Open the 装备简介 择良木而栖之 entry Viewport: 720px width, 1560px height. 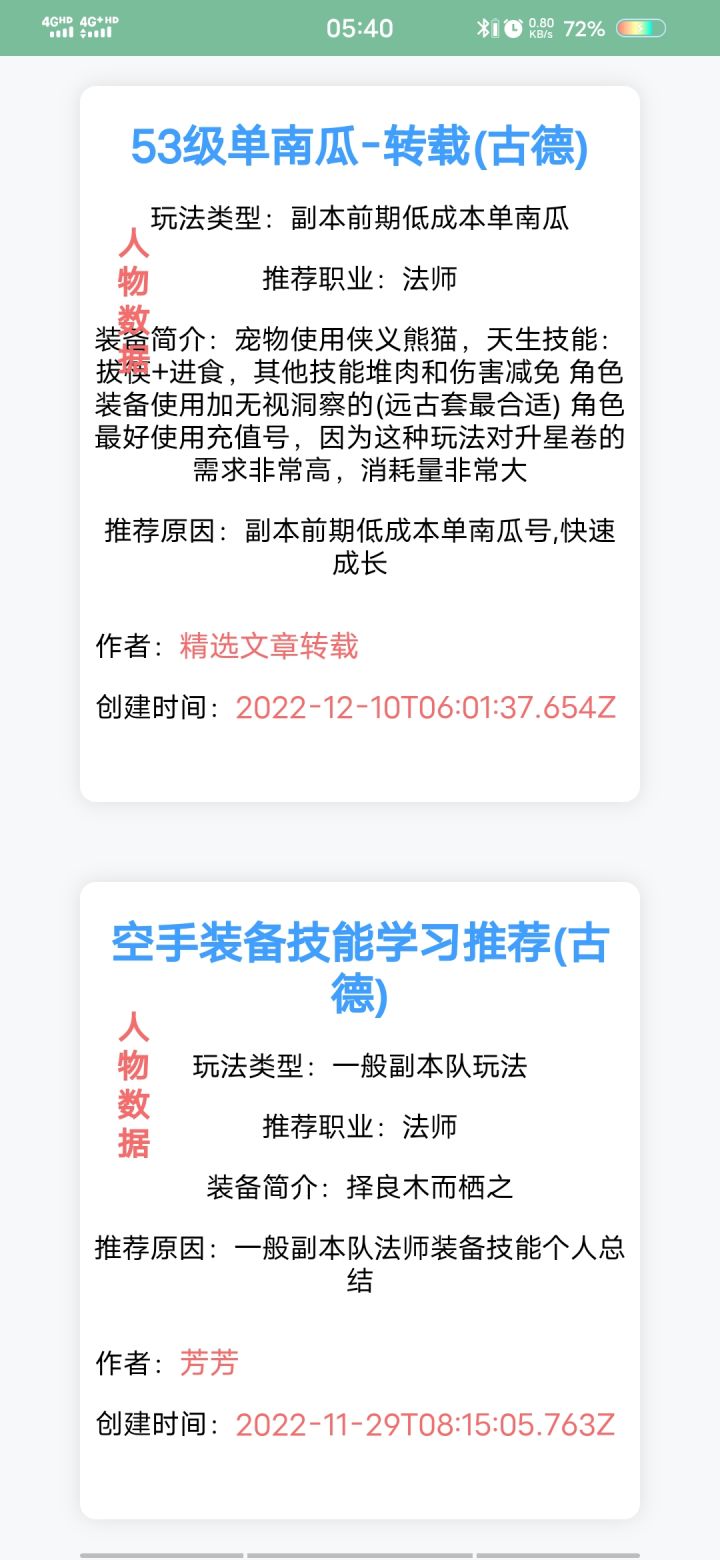tap(360, 1188)
